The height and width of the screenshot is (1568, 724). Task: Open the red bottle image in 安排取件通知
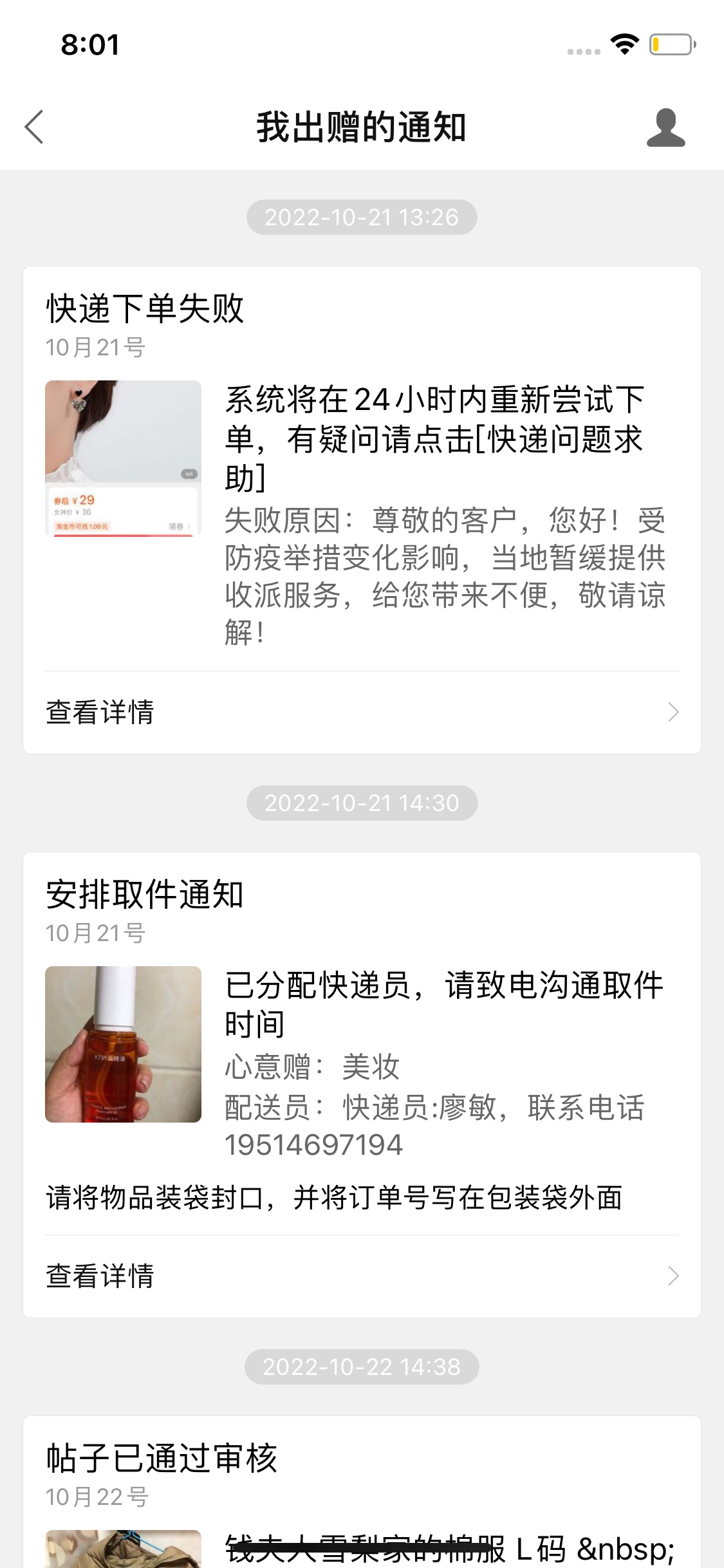click(123, 1044)
